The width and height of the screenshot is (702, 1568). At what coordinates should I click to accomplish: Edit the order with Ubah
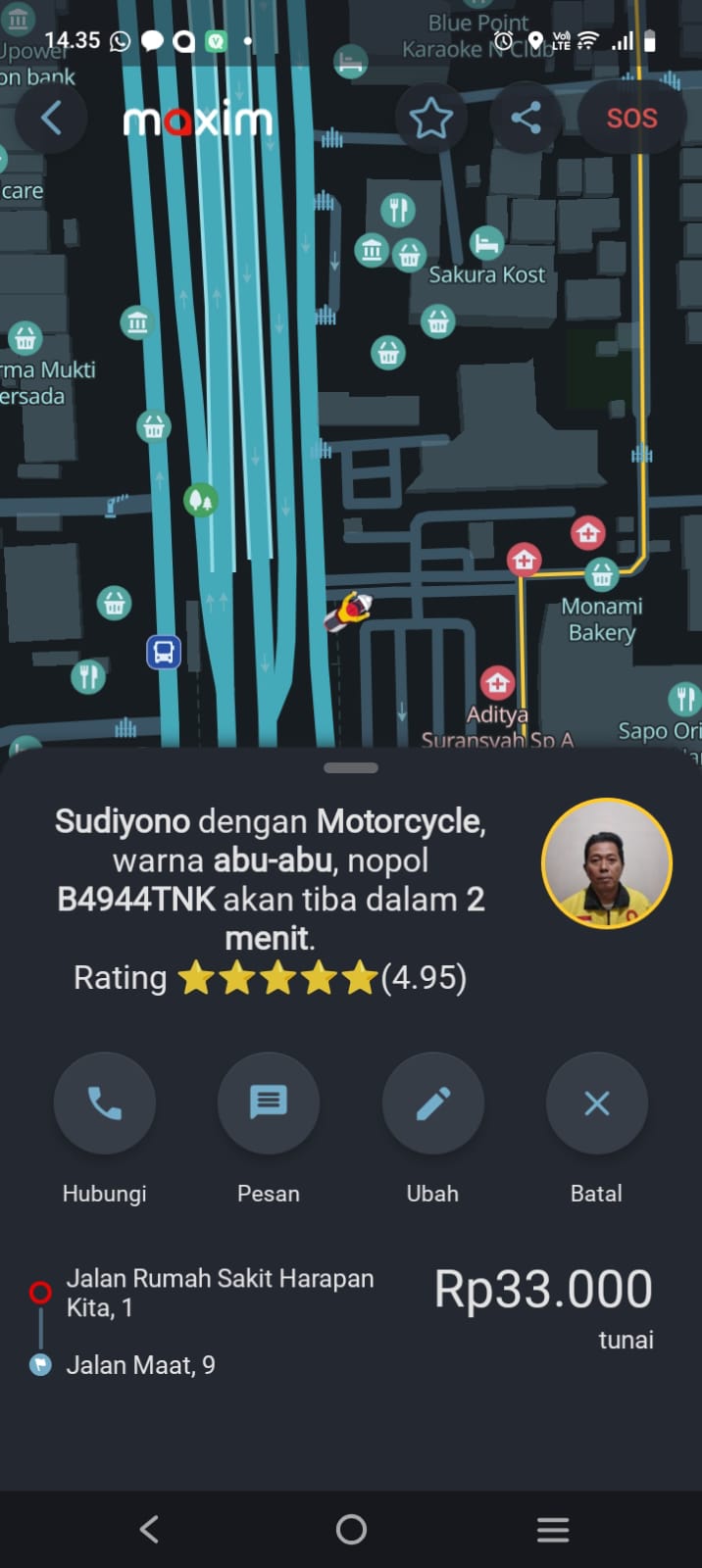pos(432,1103)
